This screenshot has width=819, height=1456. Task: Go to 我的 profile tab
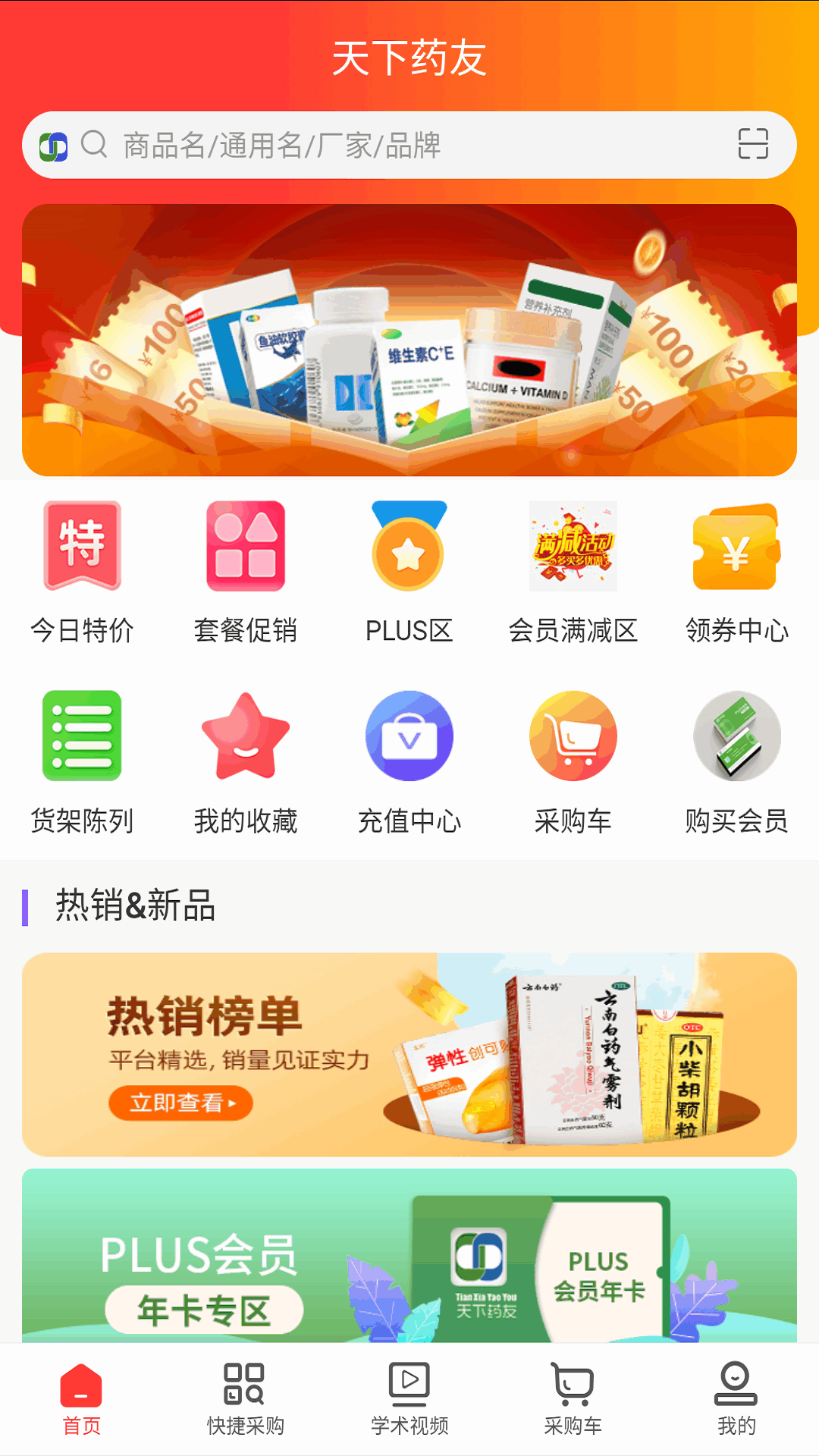coord(736,1403)
